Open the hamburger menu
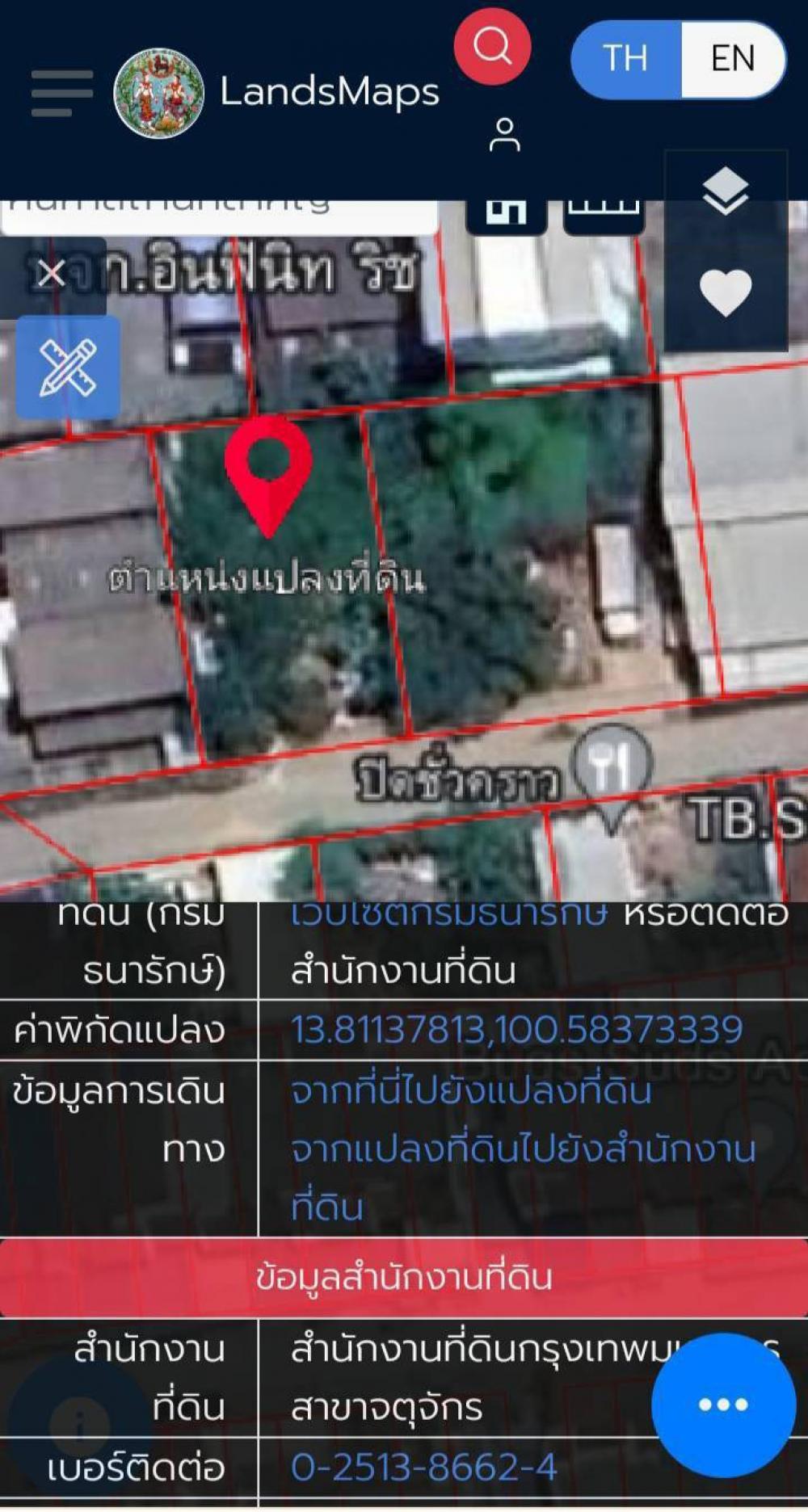This screenshot has height=1512, width=808. 62,93
